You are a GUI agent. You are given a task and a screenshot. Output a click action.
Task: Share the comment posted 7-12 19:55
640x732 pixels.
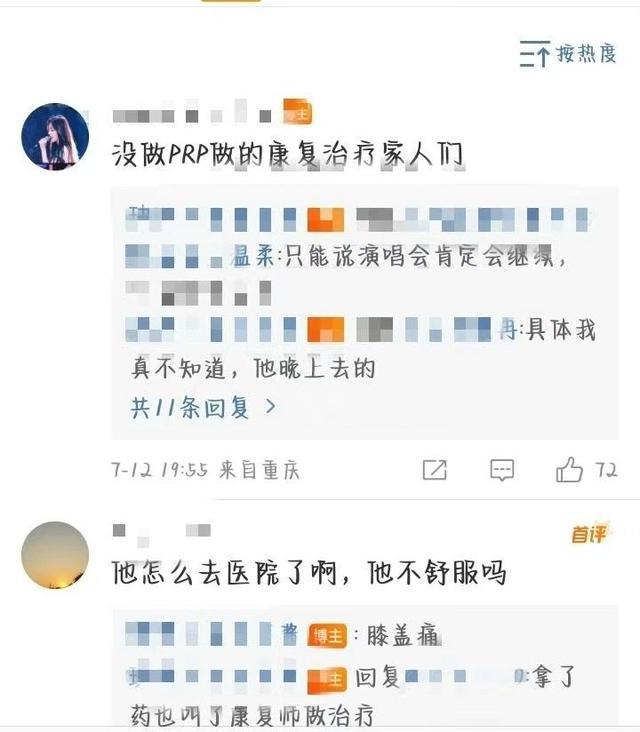pos(435,469)
